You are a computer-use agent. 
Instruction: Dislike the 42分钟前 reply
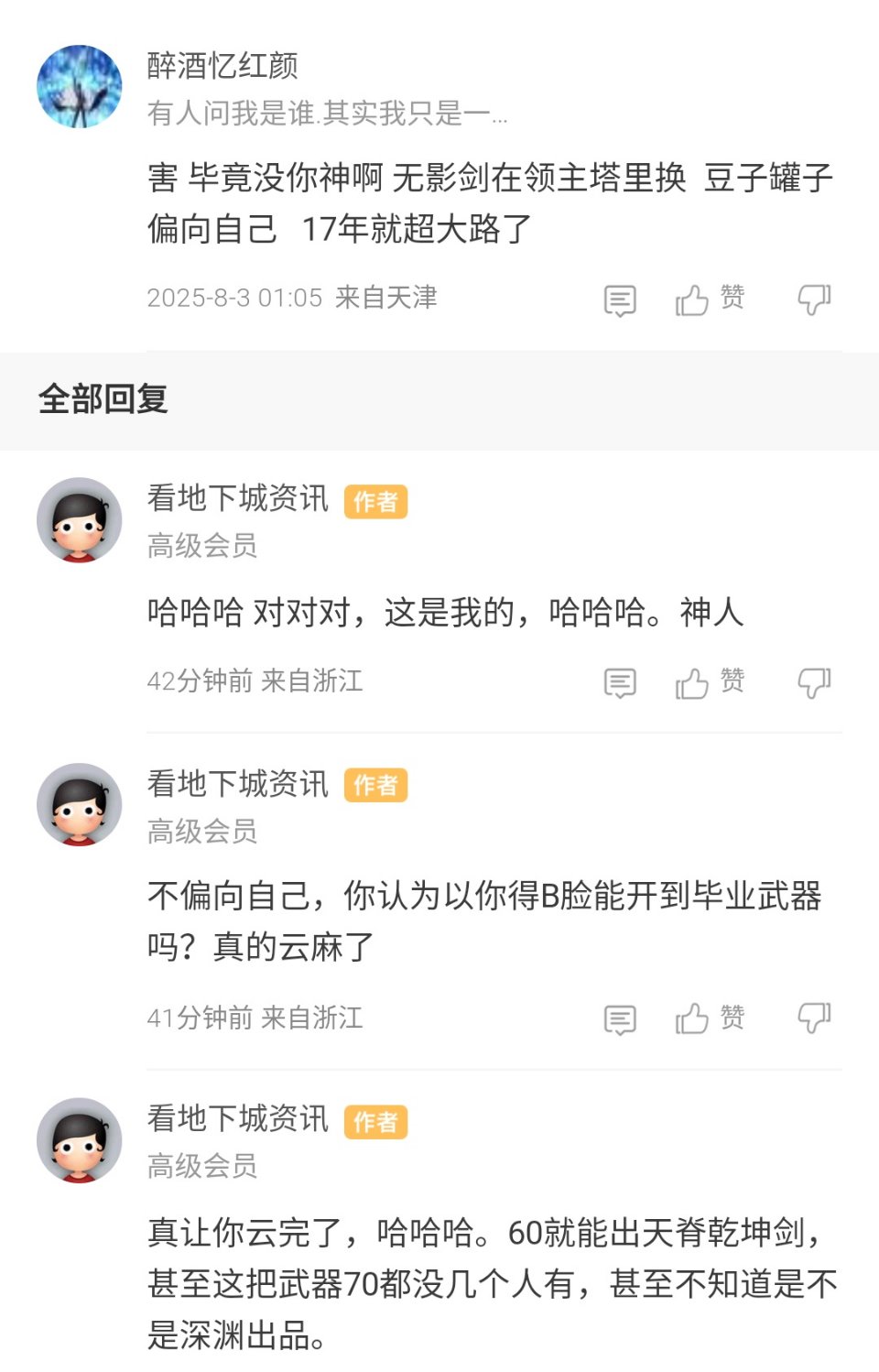coord(814,681)
